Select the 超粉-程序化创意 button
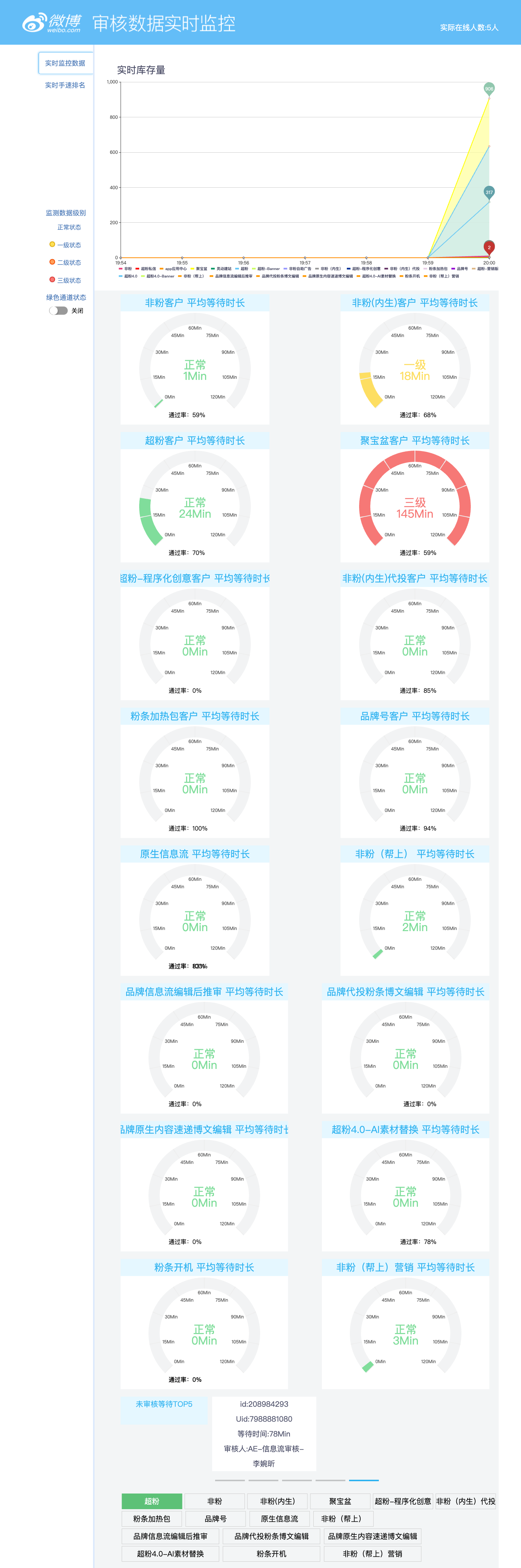 click(x=403, y=1501)
